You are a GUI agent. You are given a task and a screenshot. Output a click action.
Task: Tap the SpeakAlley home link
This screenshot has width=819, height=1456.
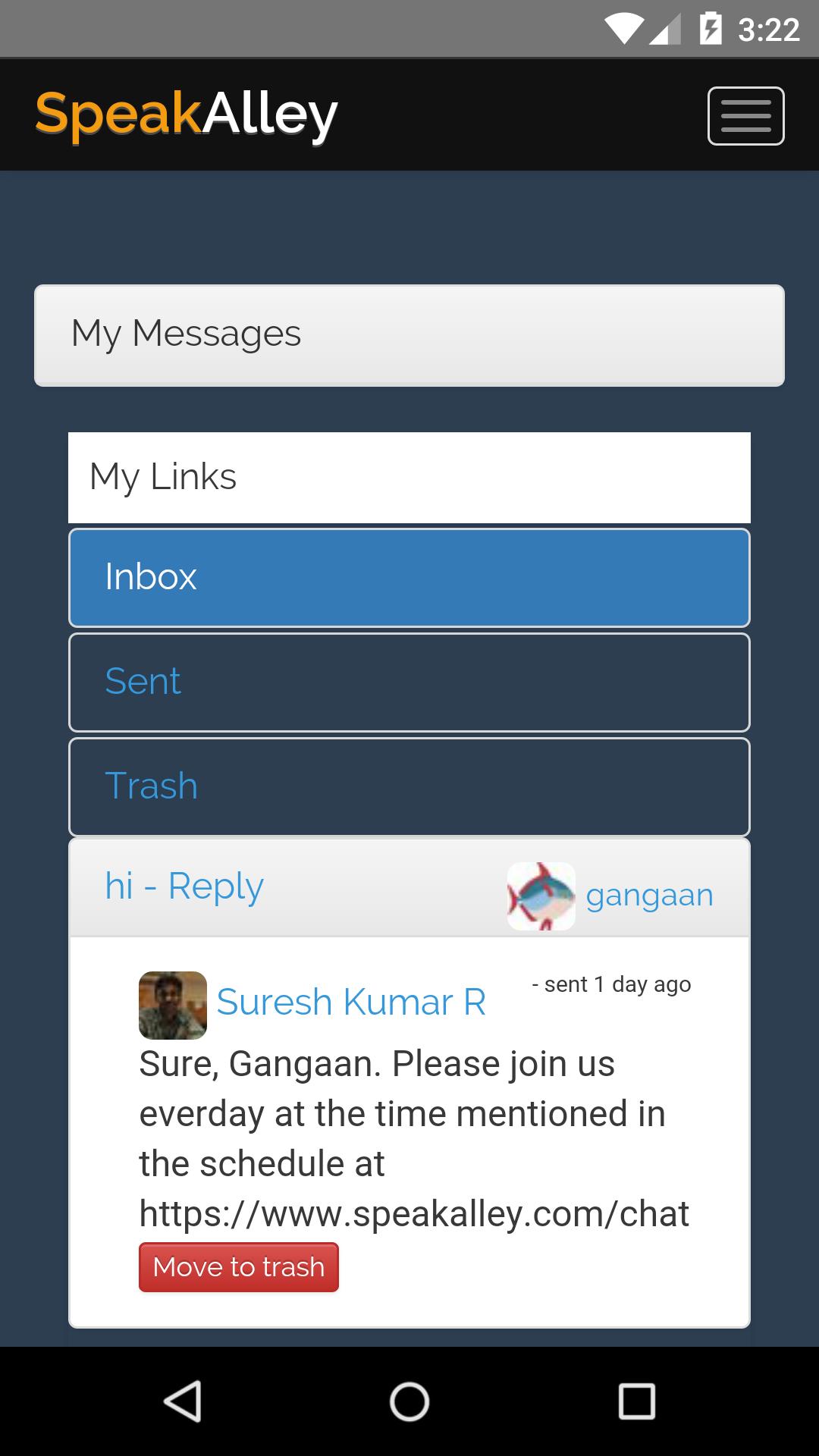click(x=187, y=115)
